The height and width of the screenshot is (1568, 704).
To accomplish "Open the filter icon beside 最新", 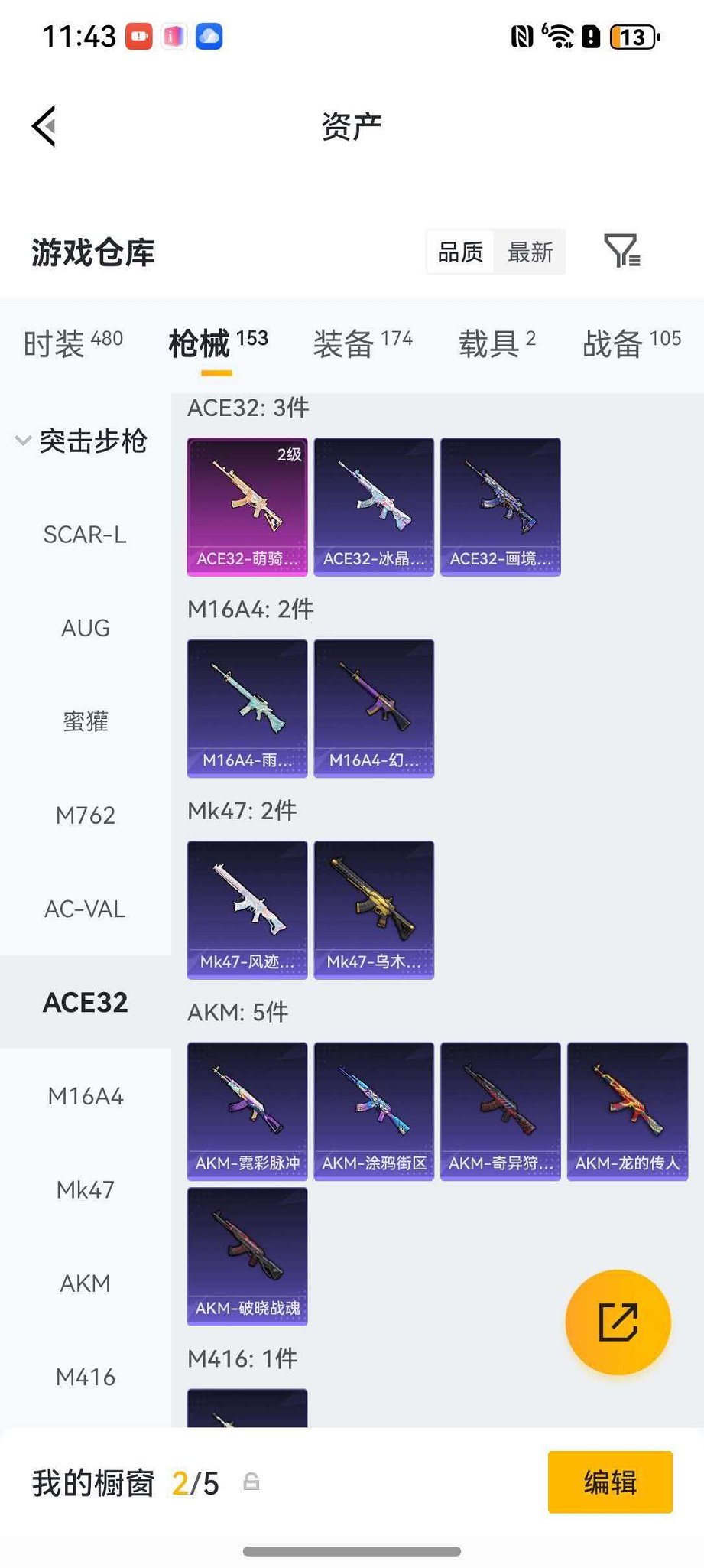I will tap(623, 252).
